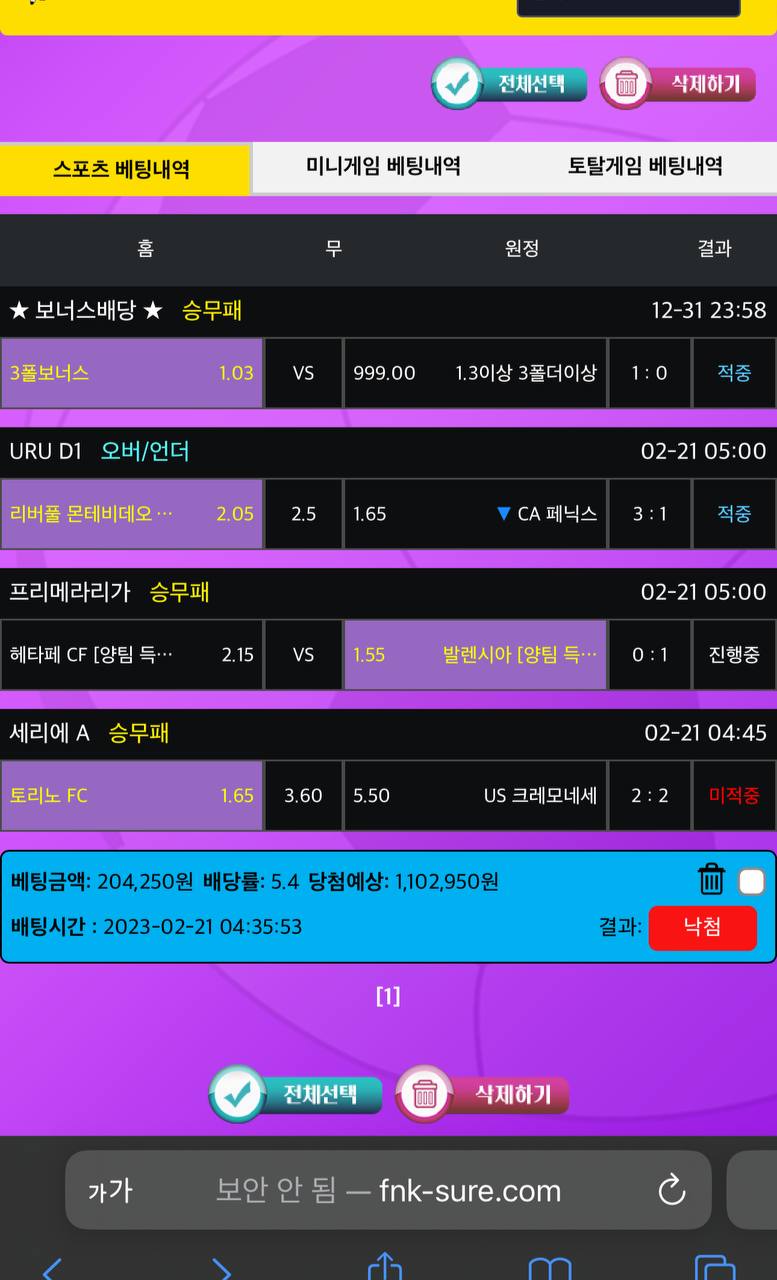Tap the top 삭제하기 delete button
Viewport: 777px width, 1280px height.
pos(679,84)
